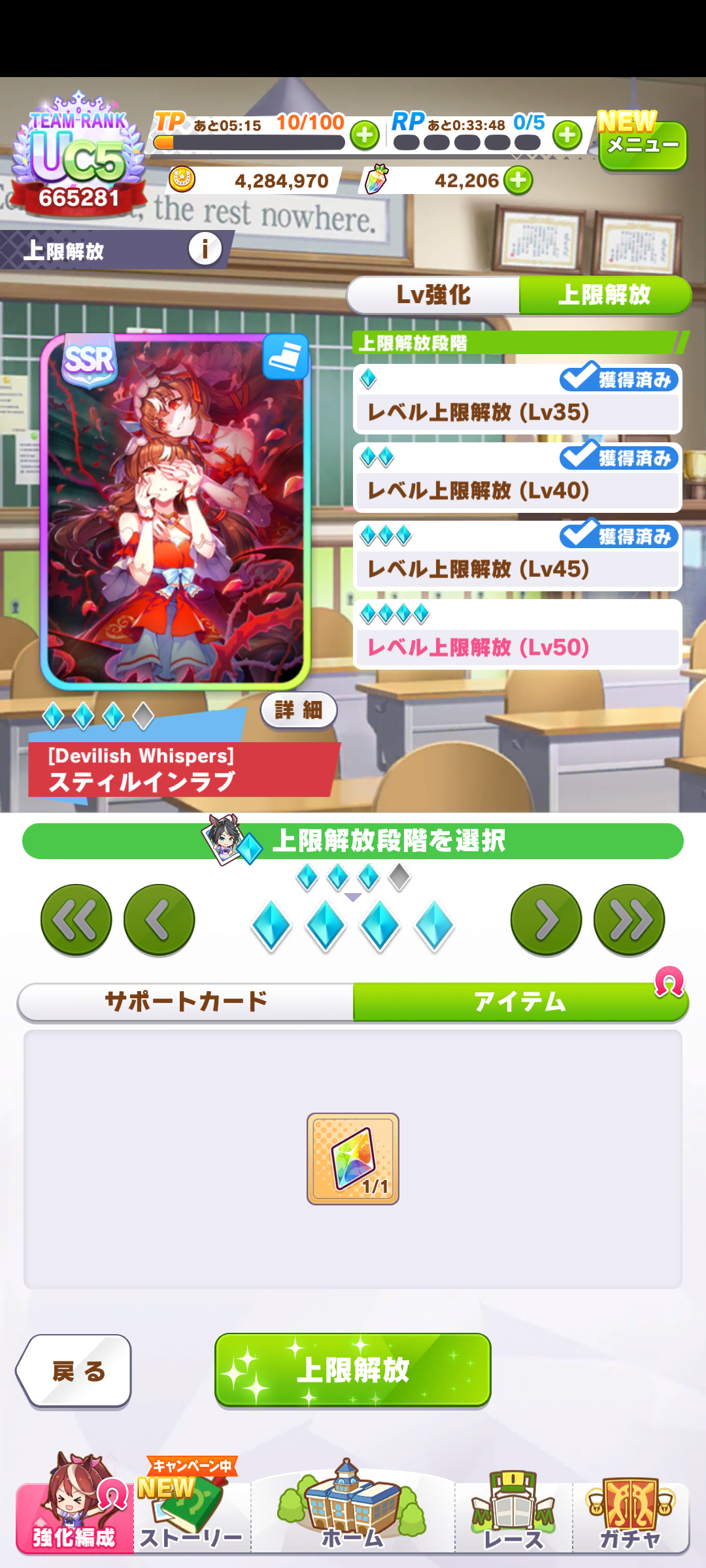This screenshot has height=1568, width=706.
Task: Tap the plus button to refill TP
Action: [365, 135]
